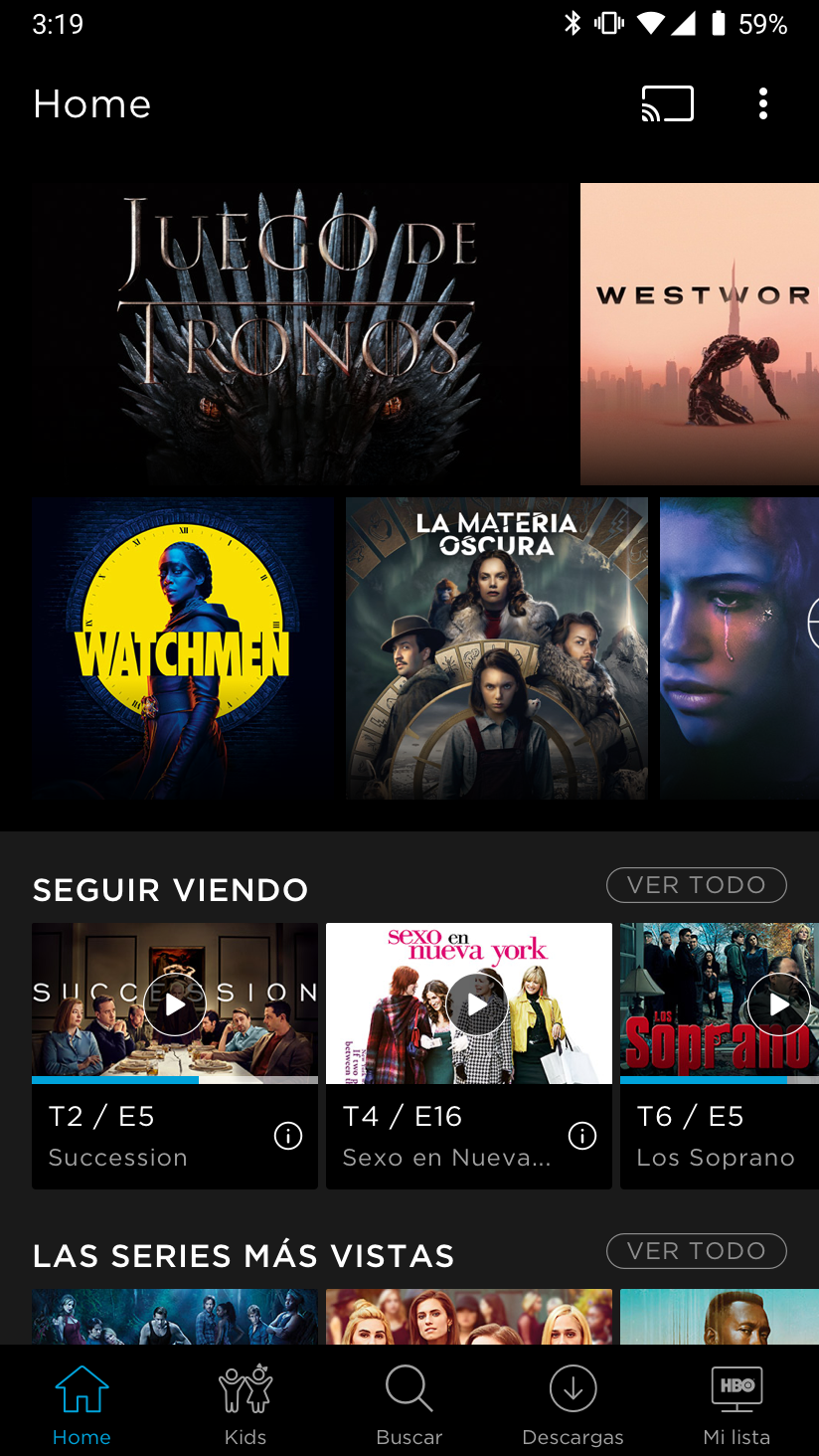
Task: Resume playing Succession T2 / E5
Action: coord(175,1004)
